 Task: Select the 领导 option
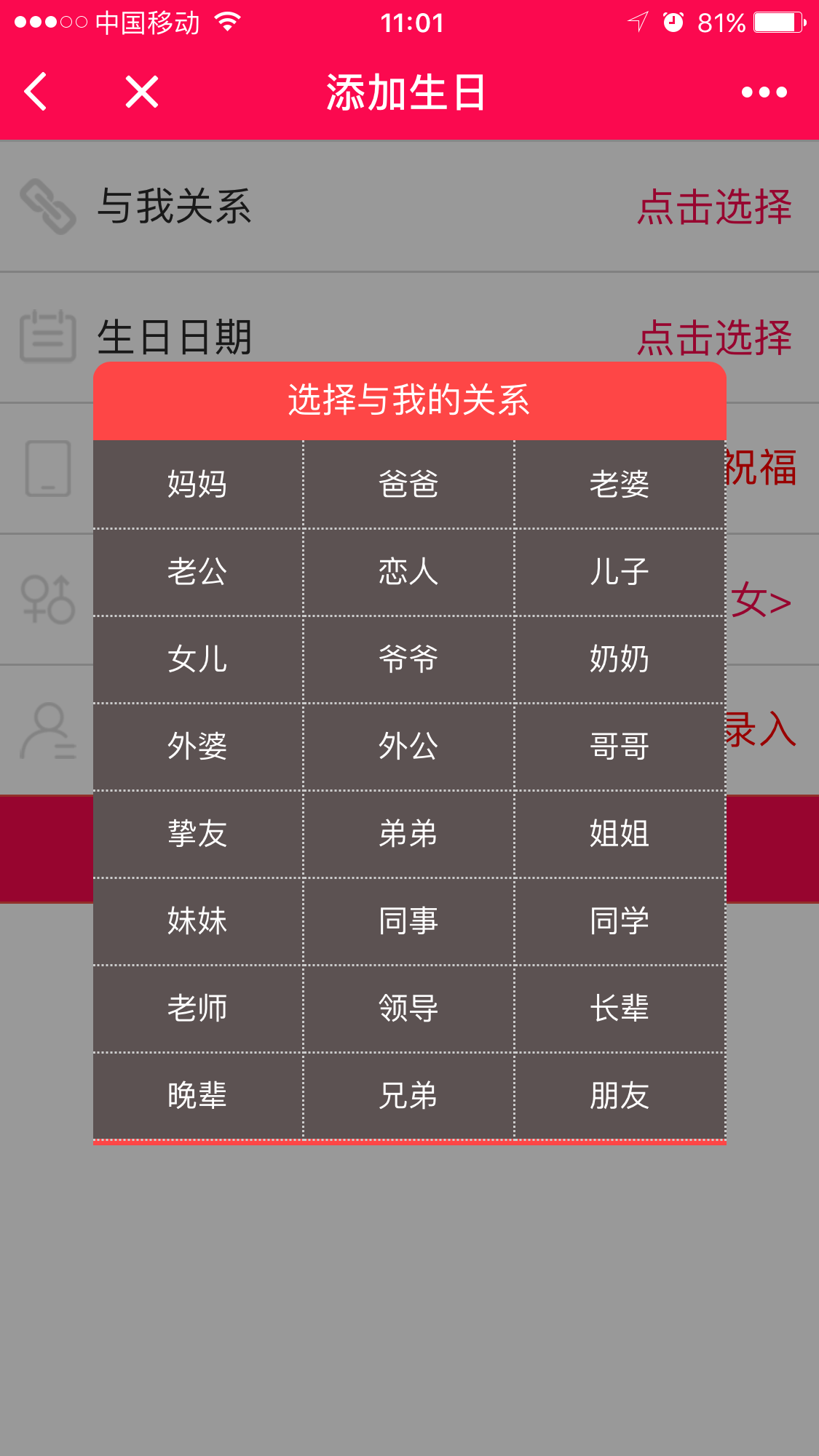408,1009
